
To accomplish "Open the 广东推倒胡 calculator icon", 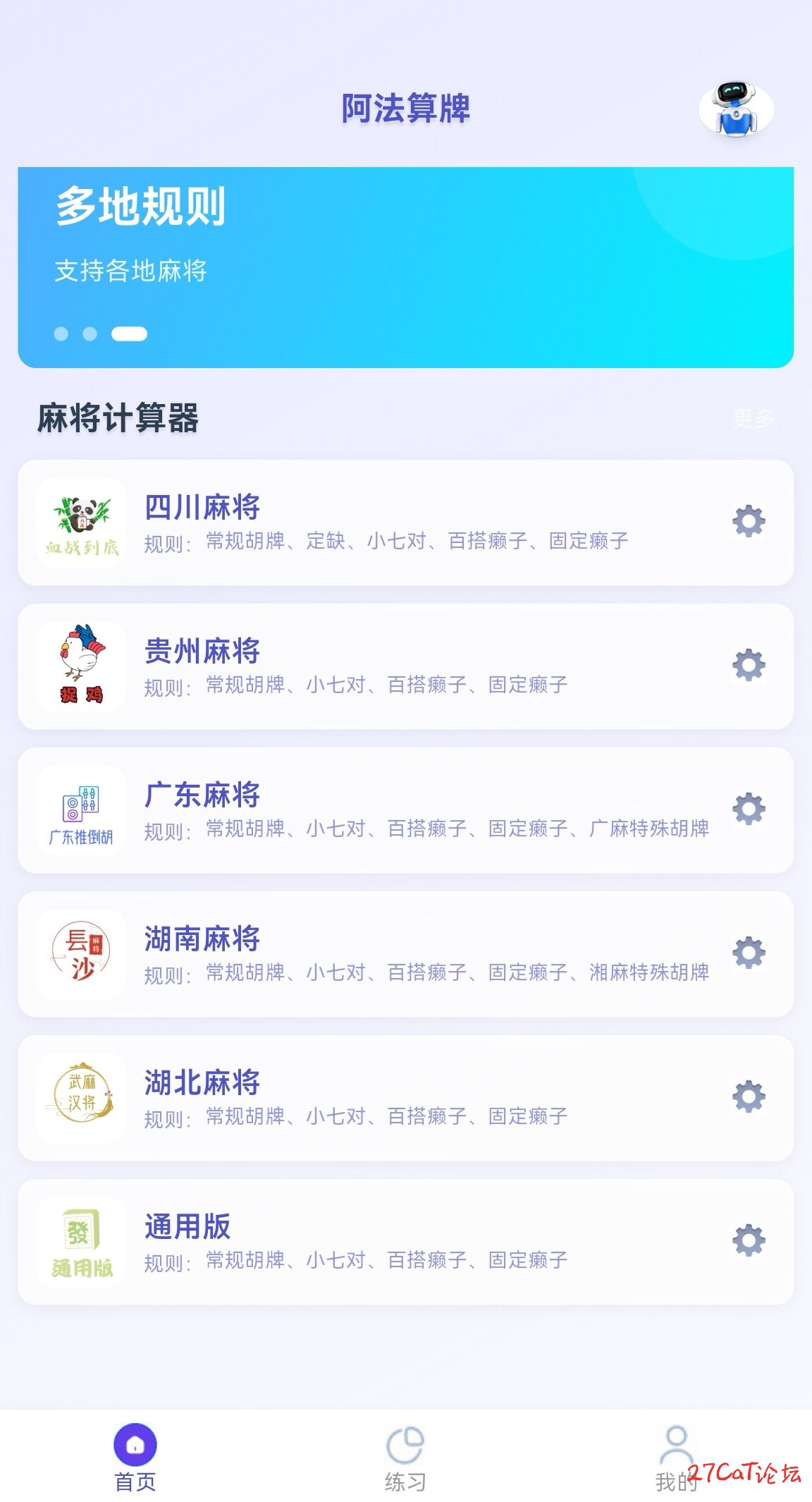I will point(81,811).
